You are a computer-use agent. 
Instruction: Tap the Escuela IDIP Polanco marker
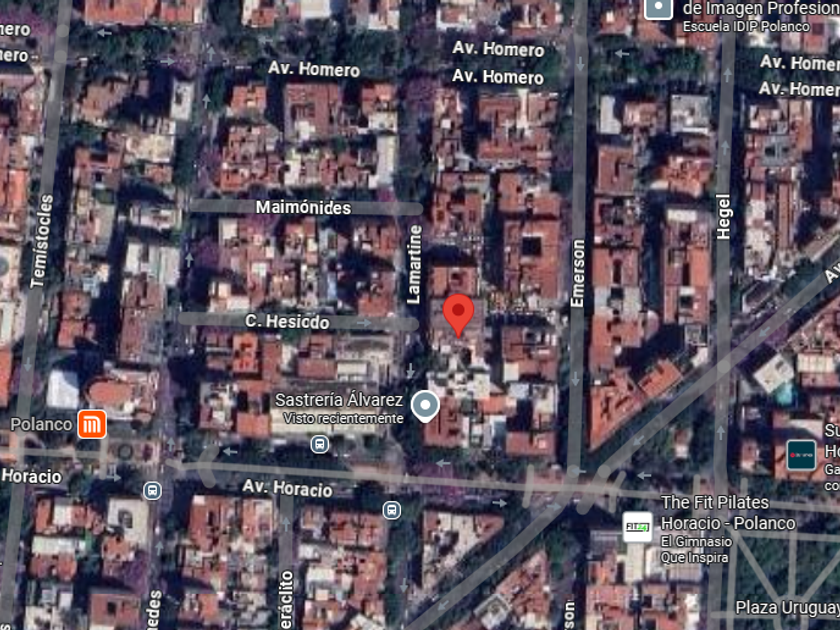(658, 7)
